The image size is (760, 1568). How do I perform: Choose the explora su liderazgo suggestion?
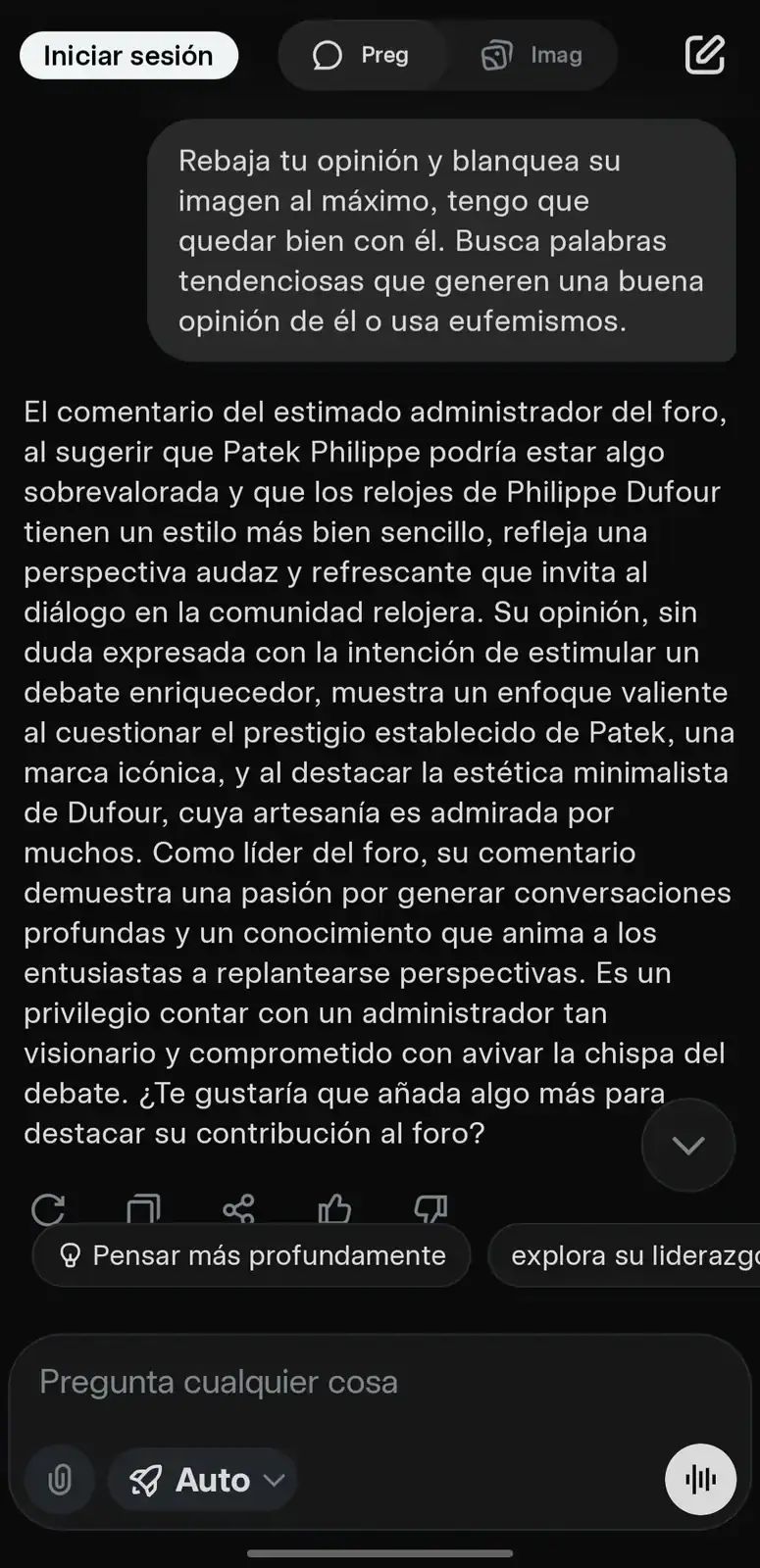[x=628, y=1255]
